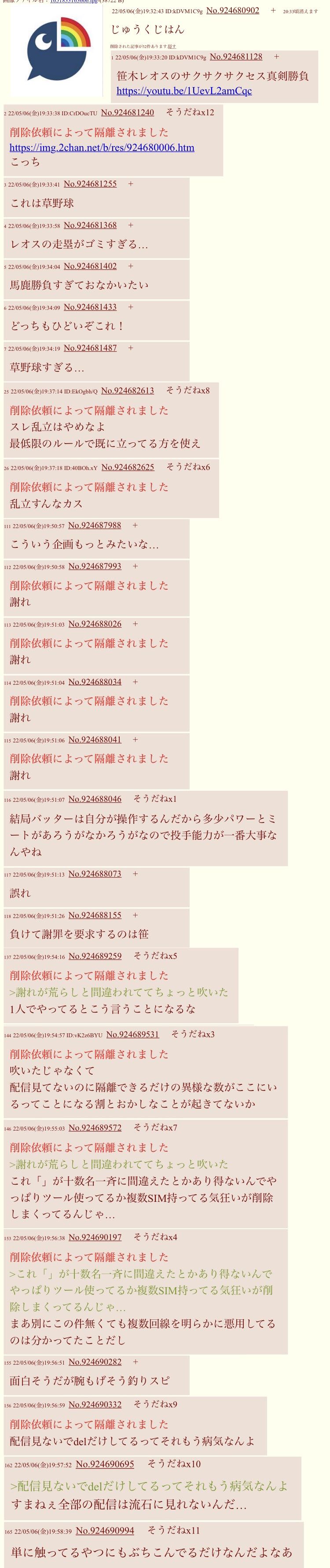Tap the plus next to No.924688155
The image size is (330, 1568).
[135, 915]
